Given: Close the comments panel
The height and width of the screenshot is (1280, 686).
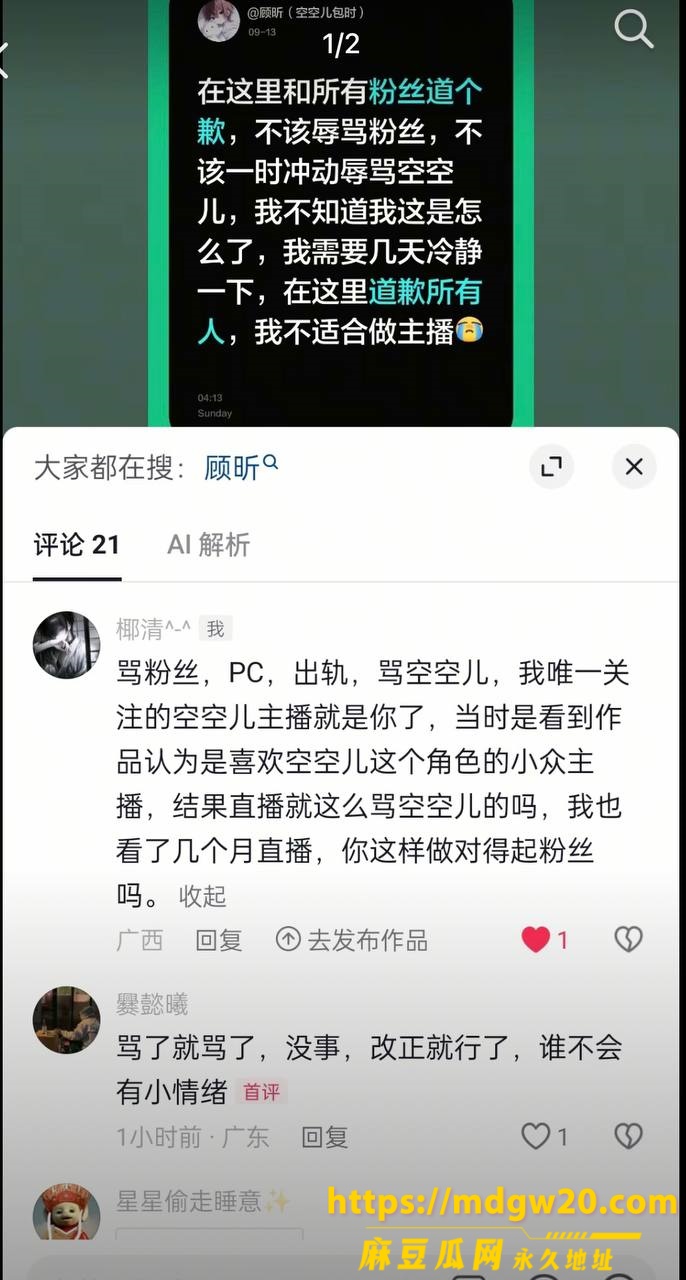Looking at the screenshot, I should pos(634,466).
